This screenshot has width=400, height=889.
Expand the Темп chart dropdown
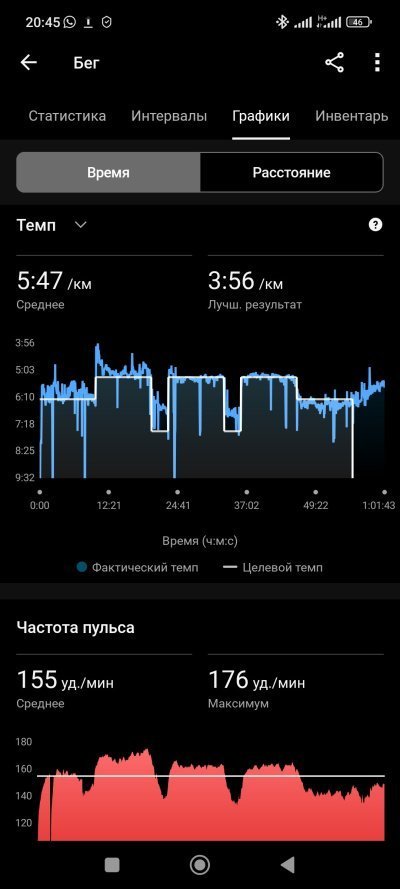(81, 225)
